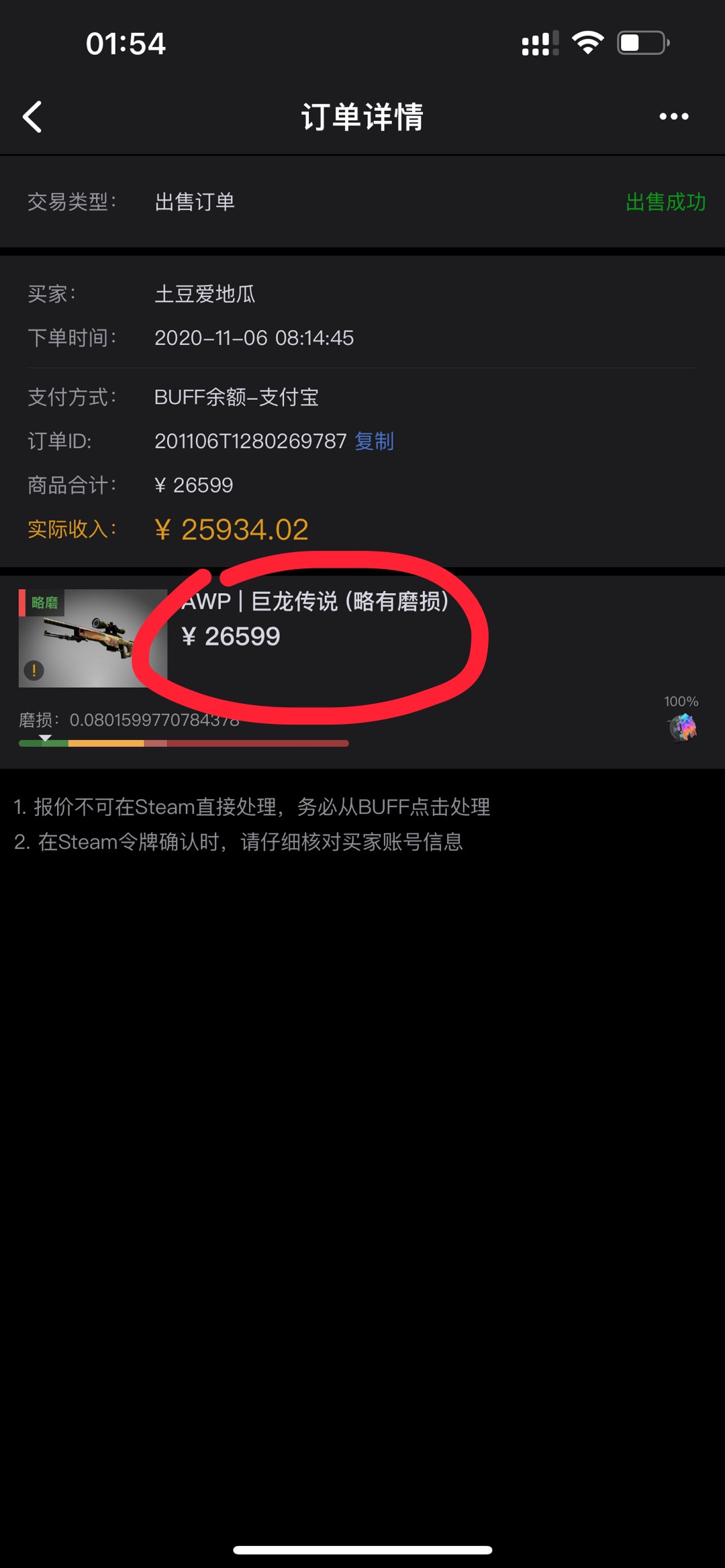Inspect the sticker icon showing 100%
Screen dimensions: 725x1568
point(683,727)
